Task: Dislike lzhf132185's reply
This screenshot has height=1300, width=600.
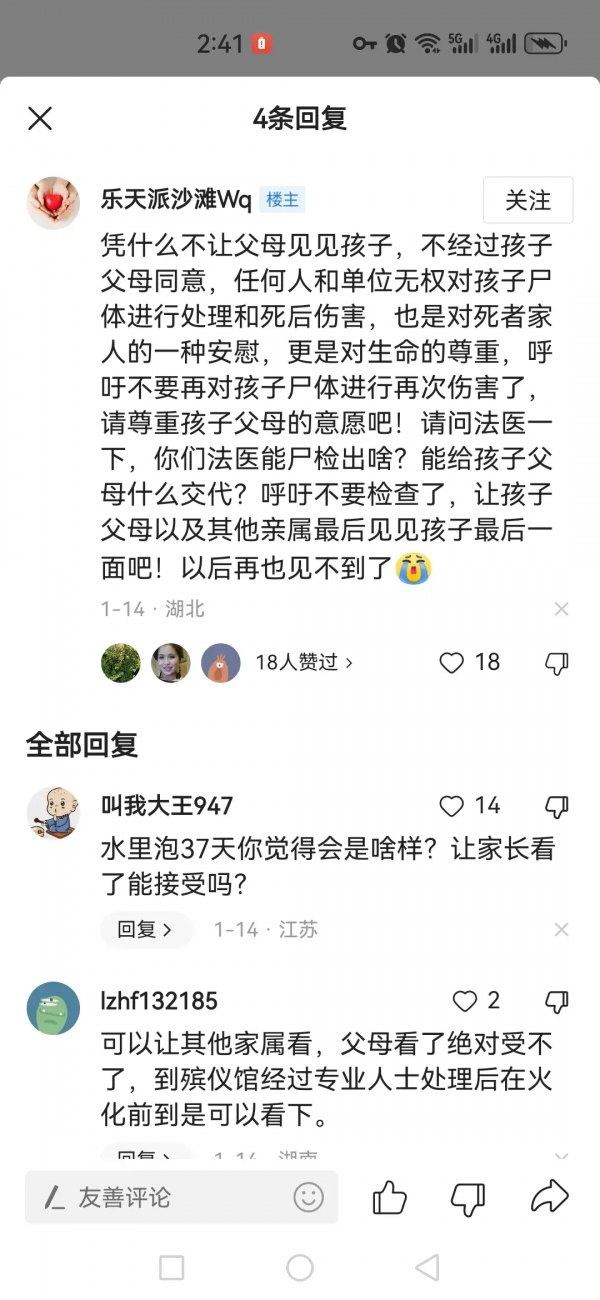Action: point(557,1001)
